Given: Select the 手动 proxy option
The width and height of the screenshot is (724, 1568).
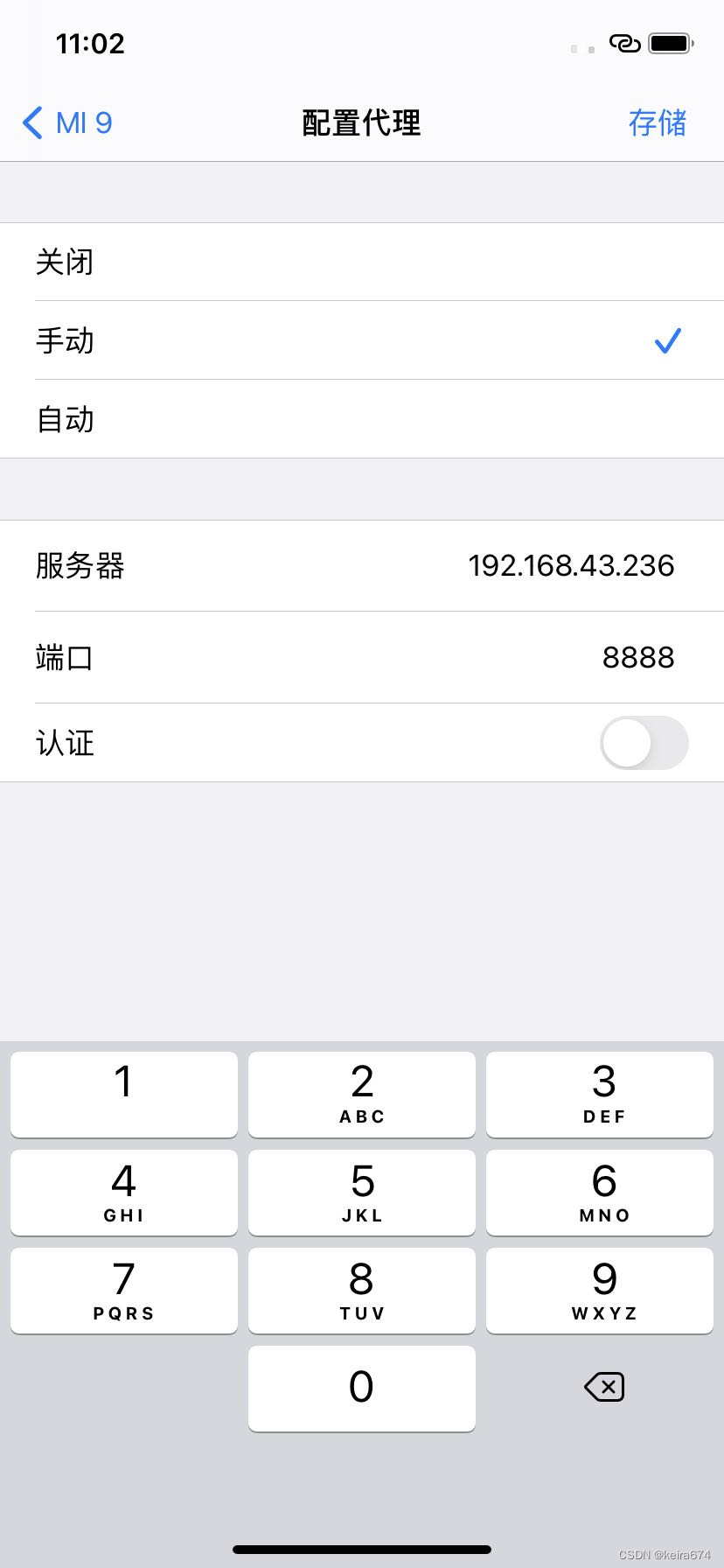Looking at the screenshot, I should click(x=362, y=340).
